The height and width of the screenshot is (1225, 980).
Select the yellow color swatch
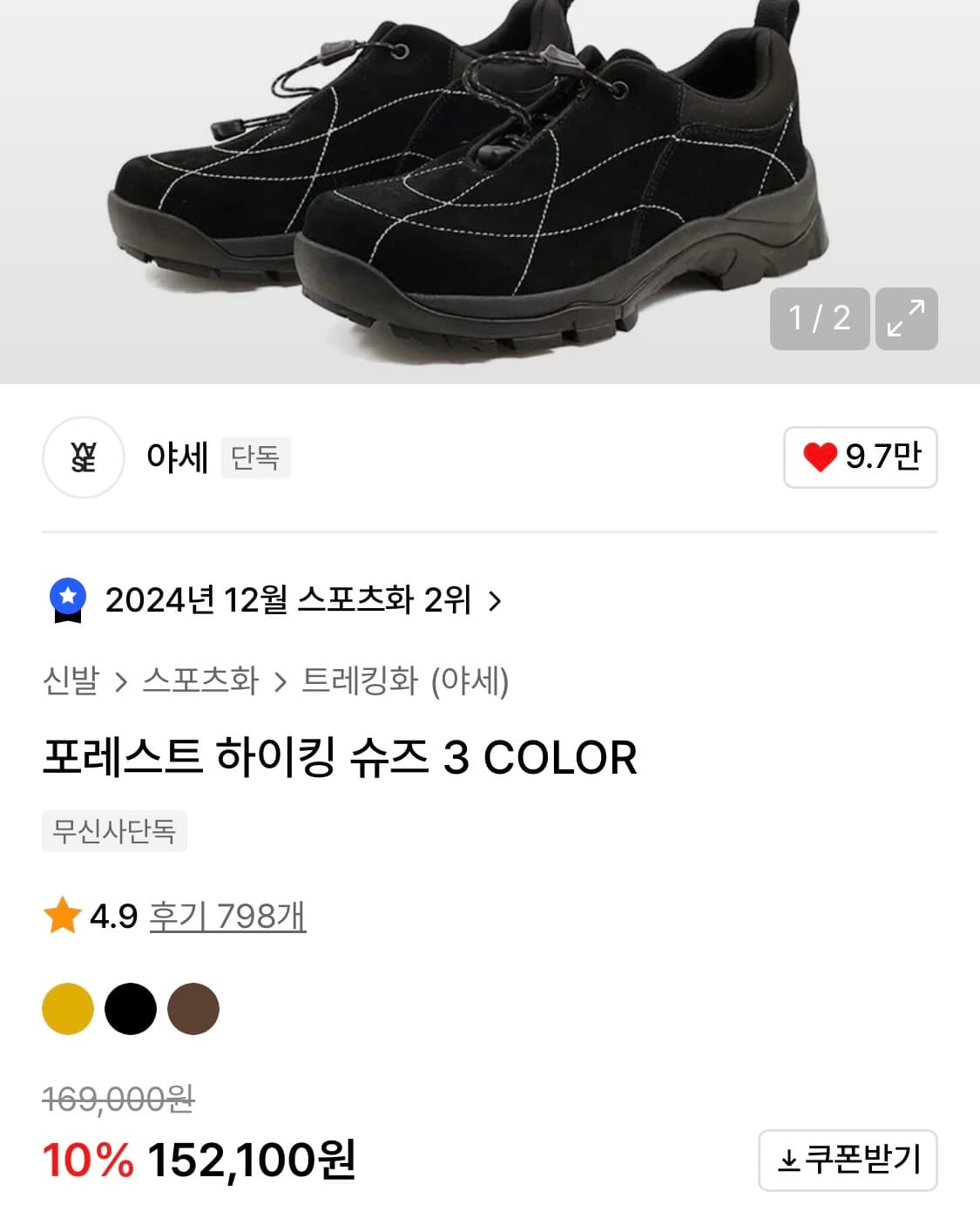[66, 1008]
